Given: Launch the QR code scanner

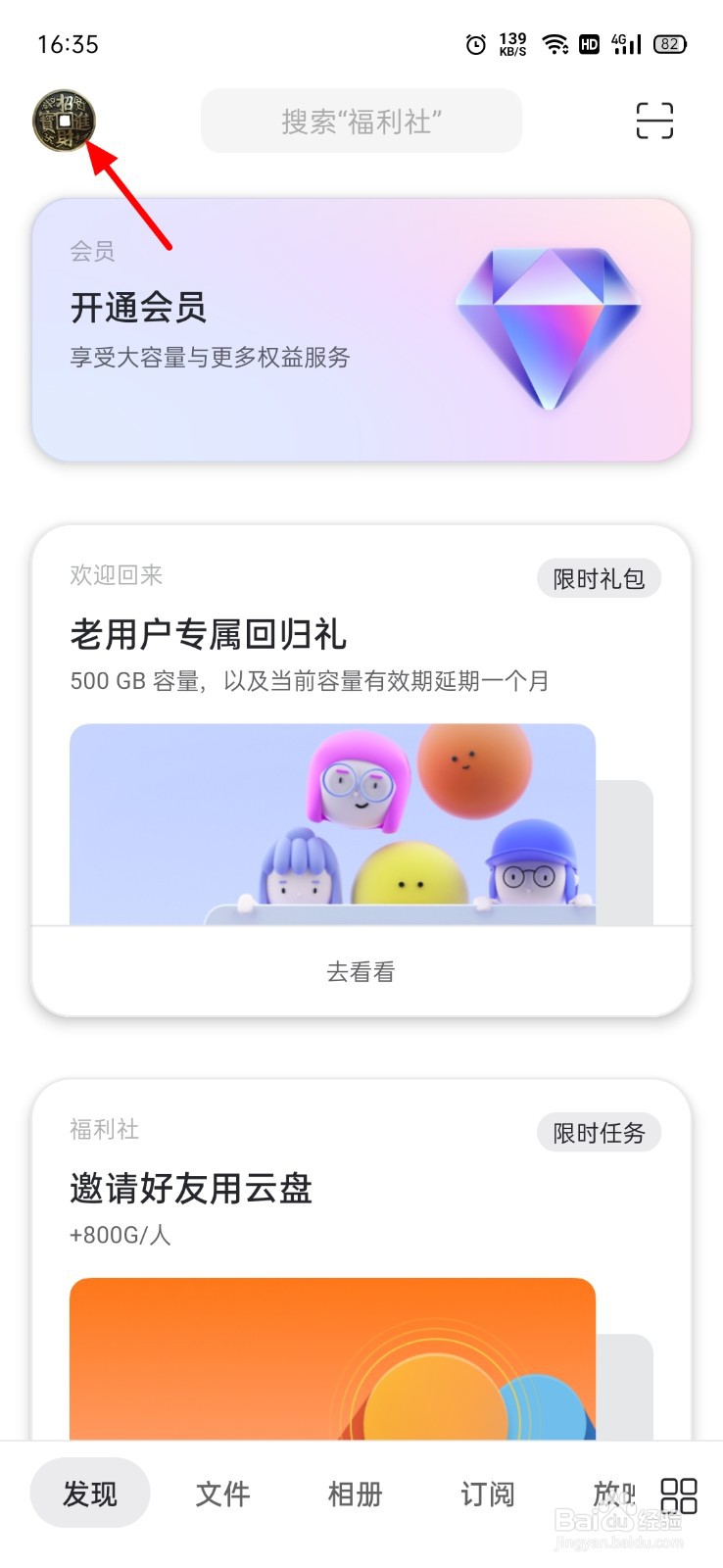Looking at the screenshot, I should click(654, 121).
